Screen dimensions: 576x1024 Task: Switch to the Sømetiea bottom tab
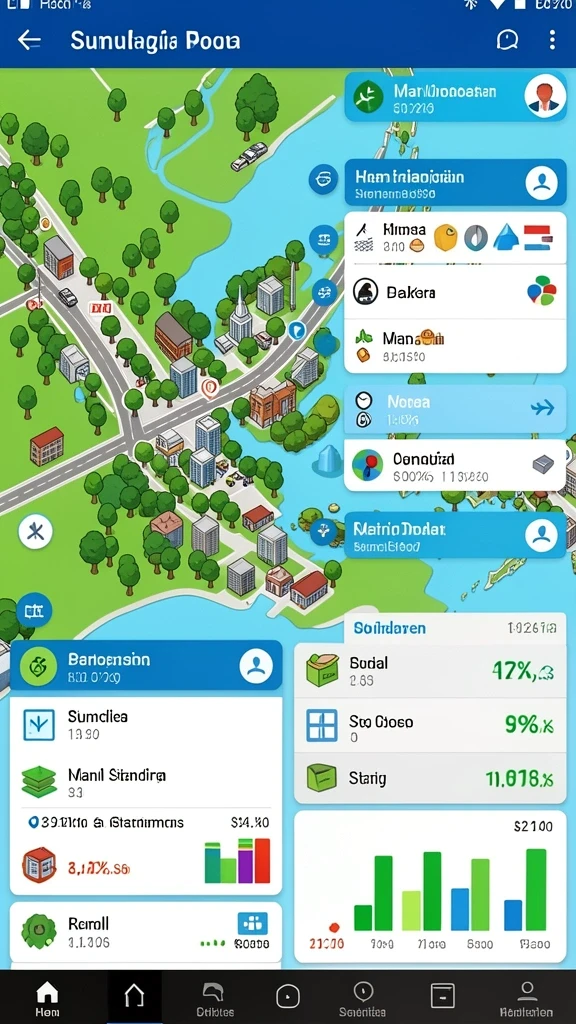click(x=362, y=999)
